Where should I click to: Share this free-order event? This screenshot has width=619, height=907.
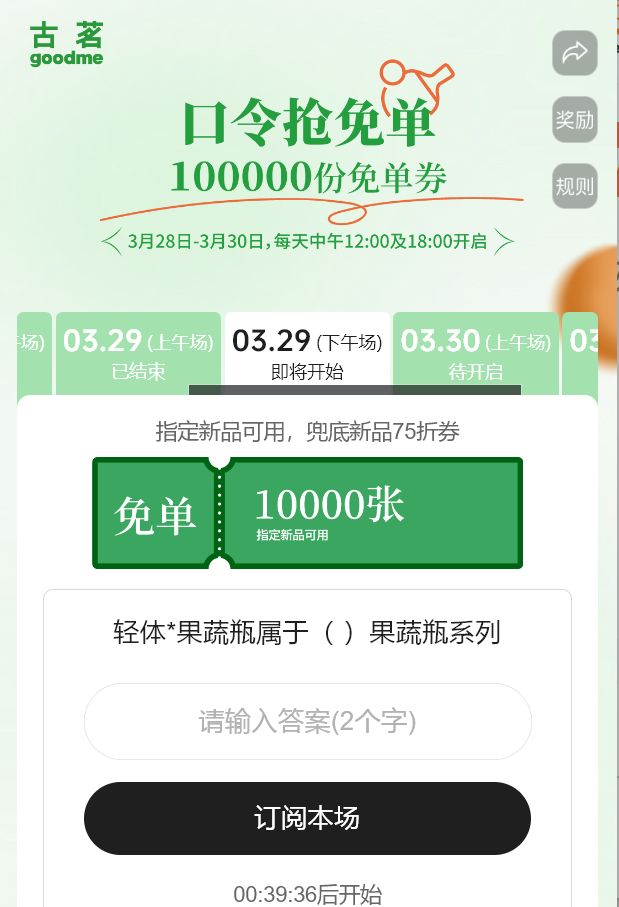[575, 53]
